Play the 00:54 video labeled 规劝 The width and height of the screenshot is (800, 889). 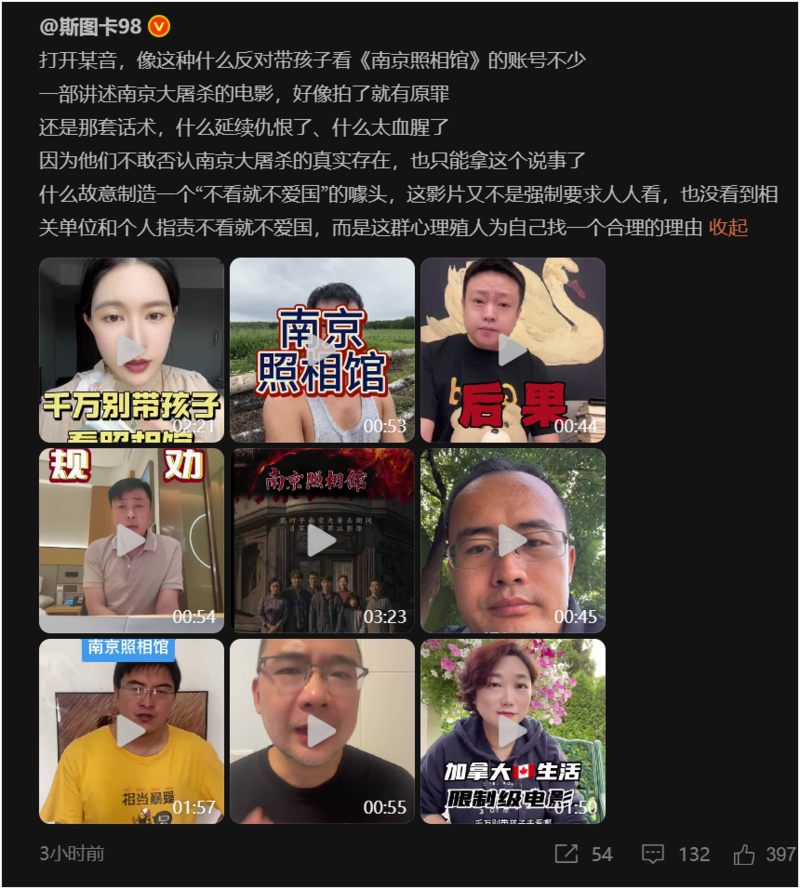[131, 541]
